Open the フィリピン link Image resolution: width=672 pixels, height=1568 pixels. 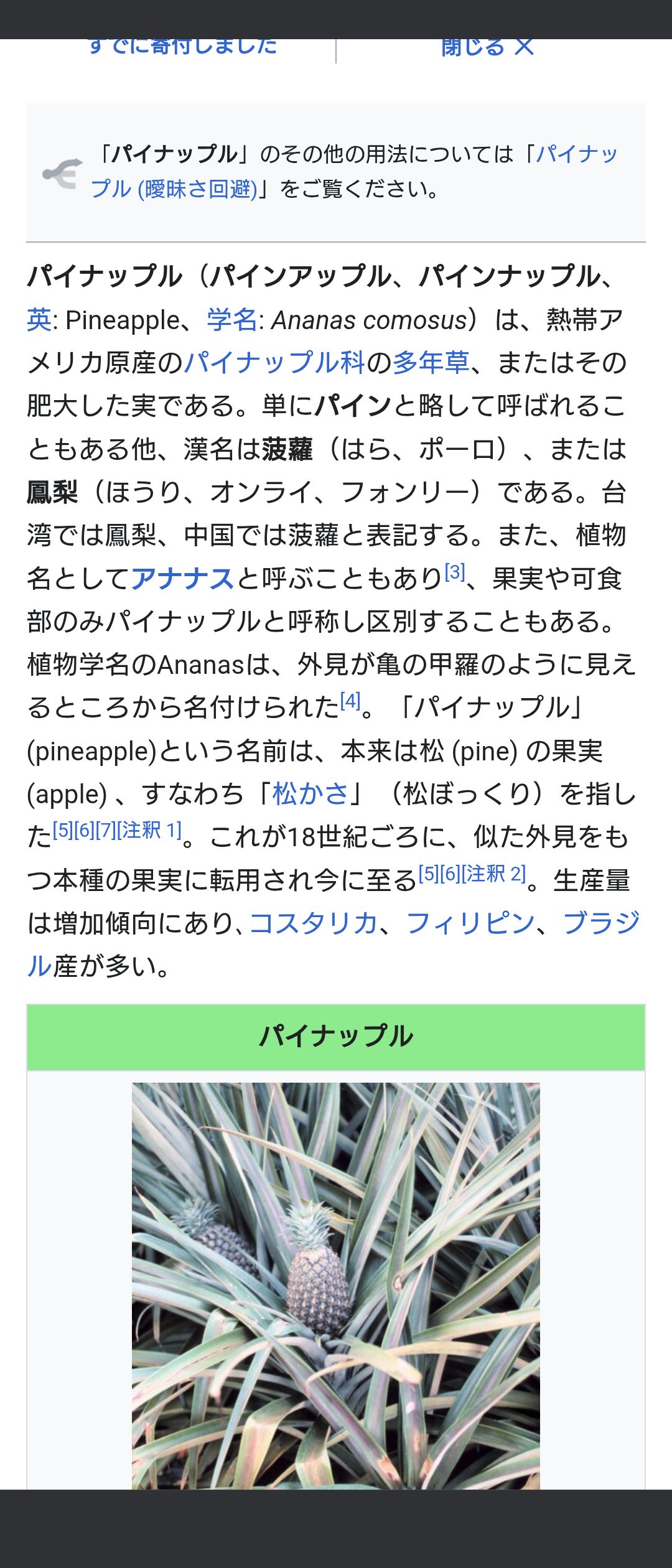pyautogui.click(x=470, y=923)
